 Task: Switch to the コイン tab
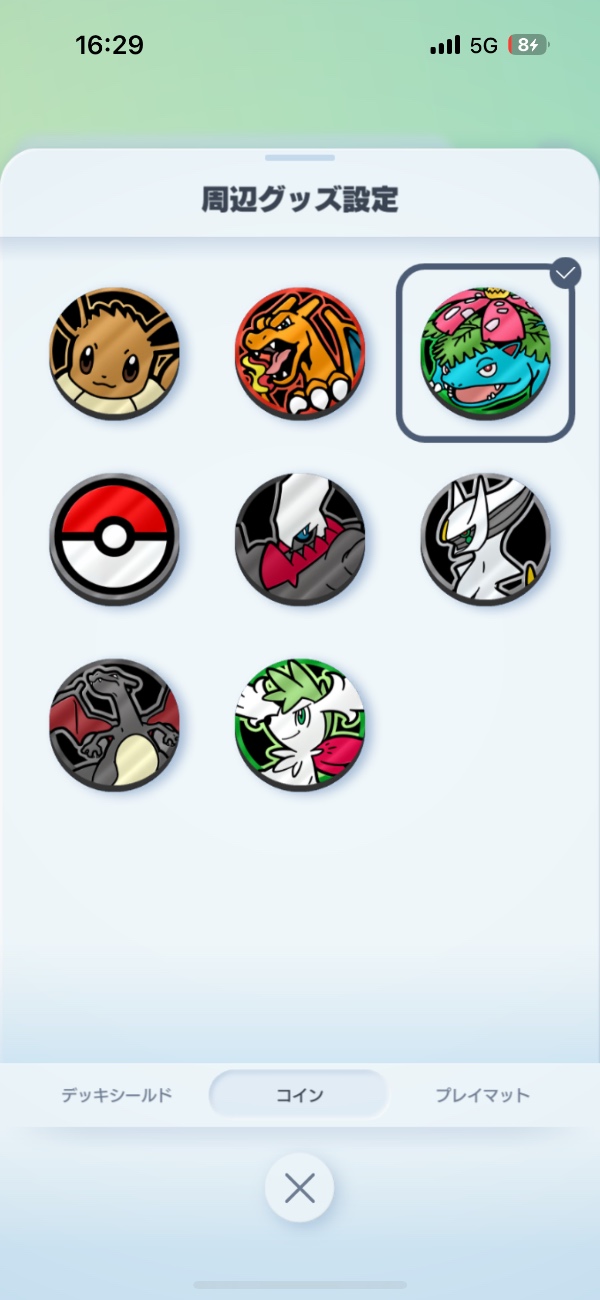[x=299, y=1095]
